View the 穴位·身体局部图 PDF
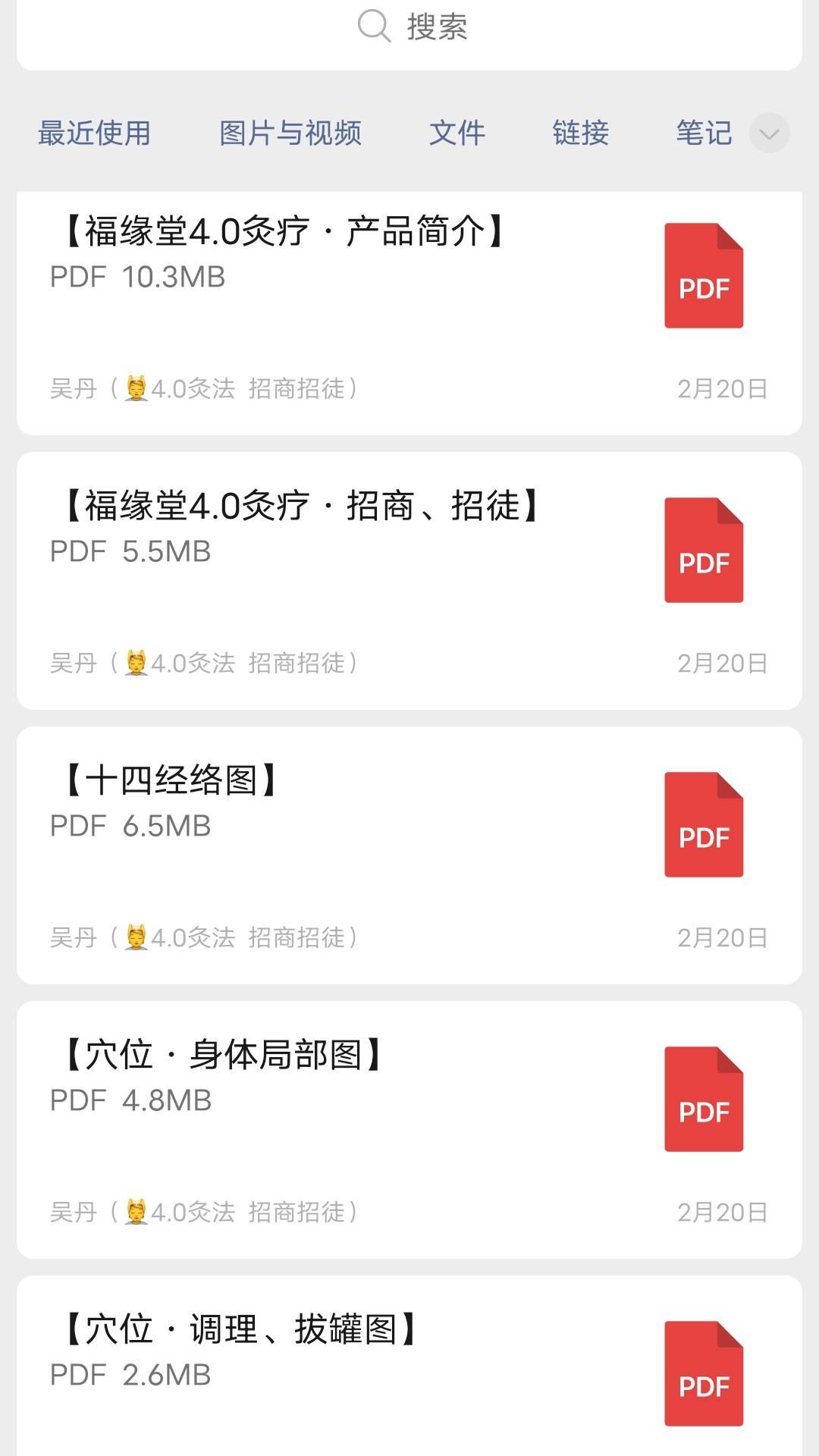The height and width of the screenshot is (1456, 819). [x=409, y=1130]
